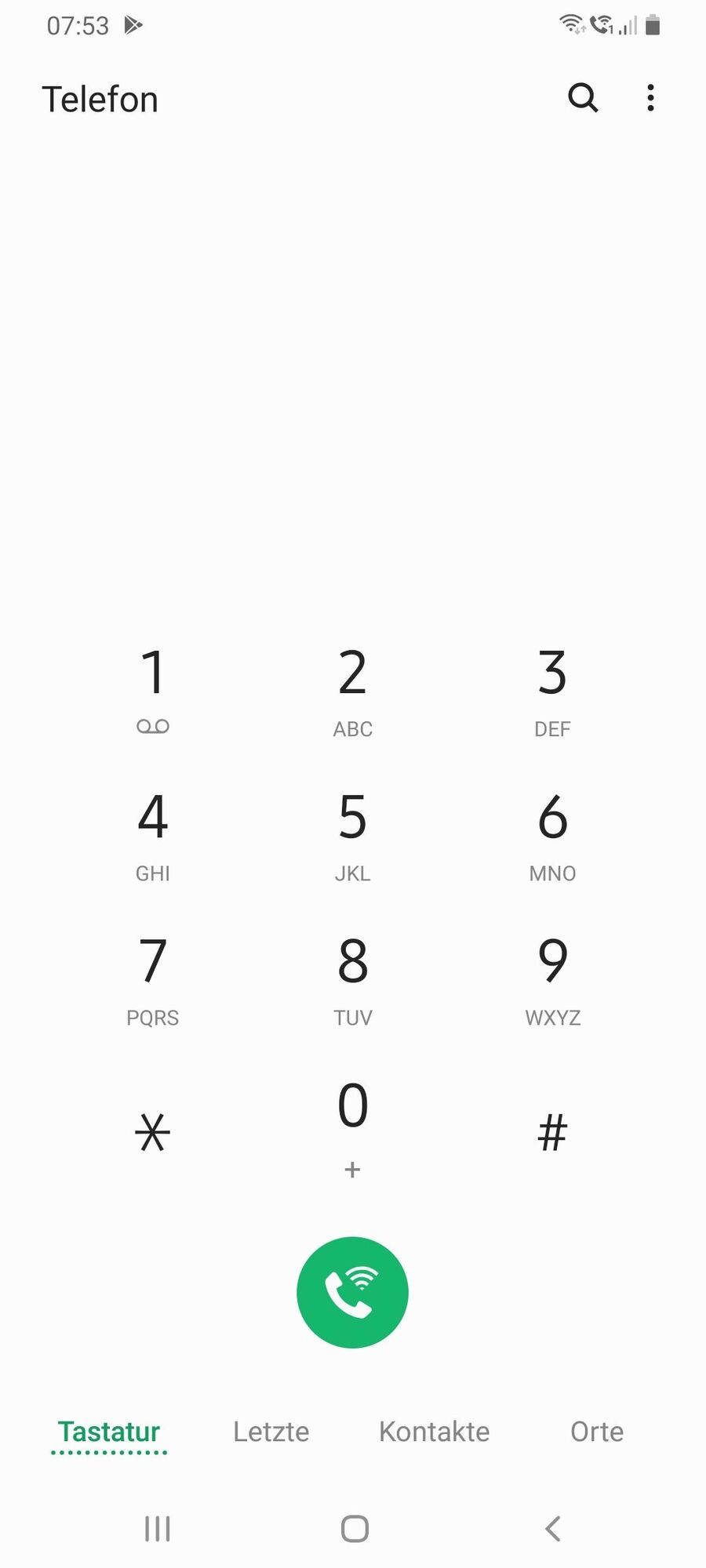Open the three-dot options menu
This screenshot has height=1568, width=706.
650,98
